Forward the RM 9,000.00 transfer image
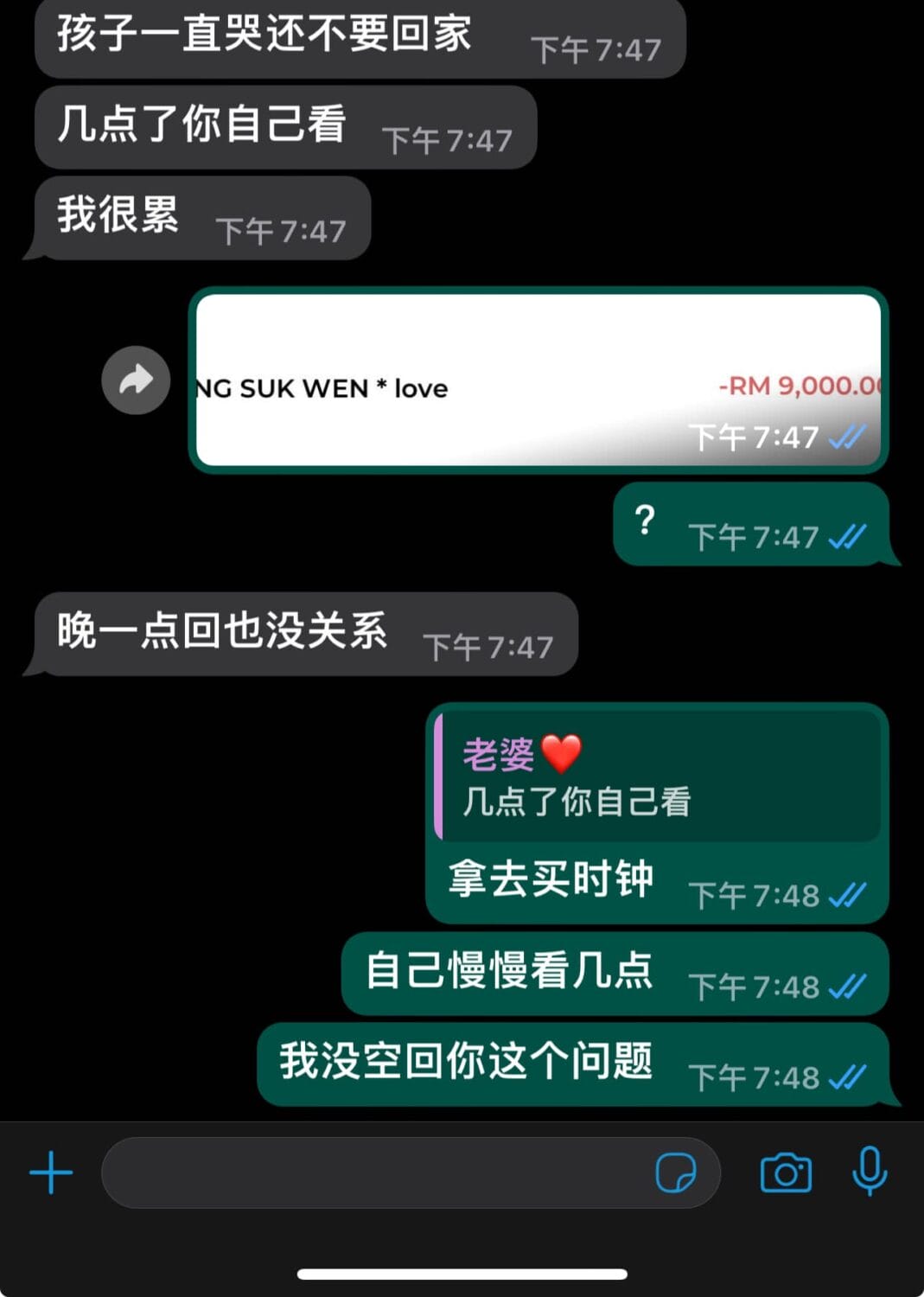 136,380
